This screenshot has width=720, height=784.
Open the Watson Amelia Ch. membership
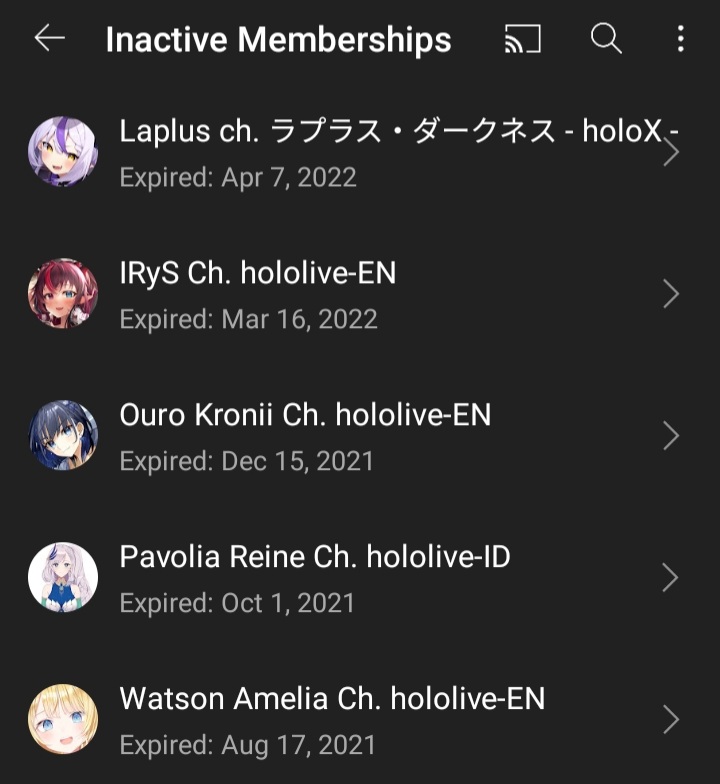(x=360, y=720)
